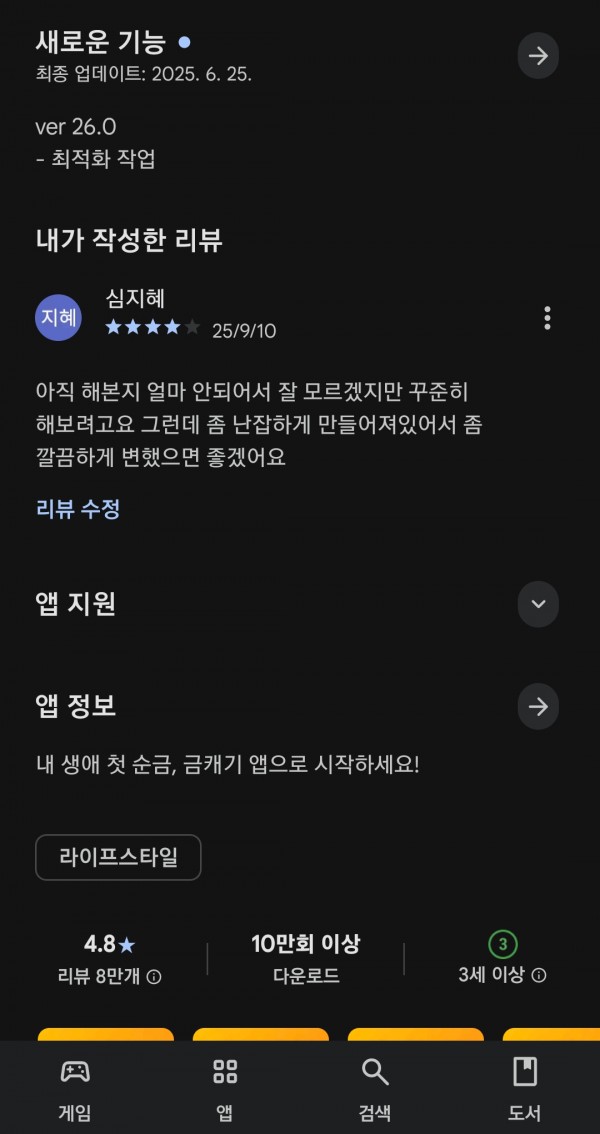The height and width of the screenshot is (1134, 600).
Task: Select the 라이프스타일 category chip
Action: pos(119,858)
